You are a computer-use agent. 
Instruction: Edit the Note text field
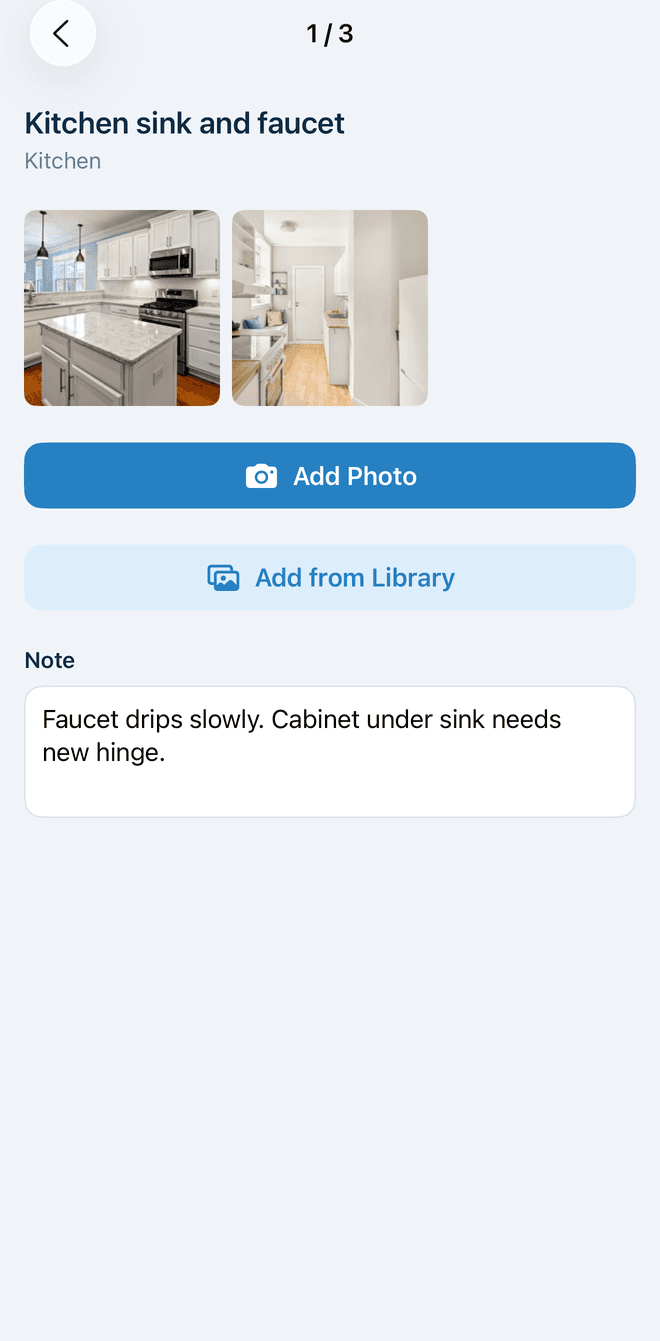[330, 752]
